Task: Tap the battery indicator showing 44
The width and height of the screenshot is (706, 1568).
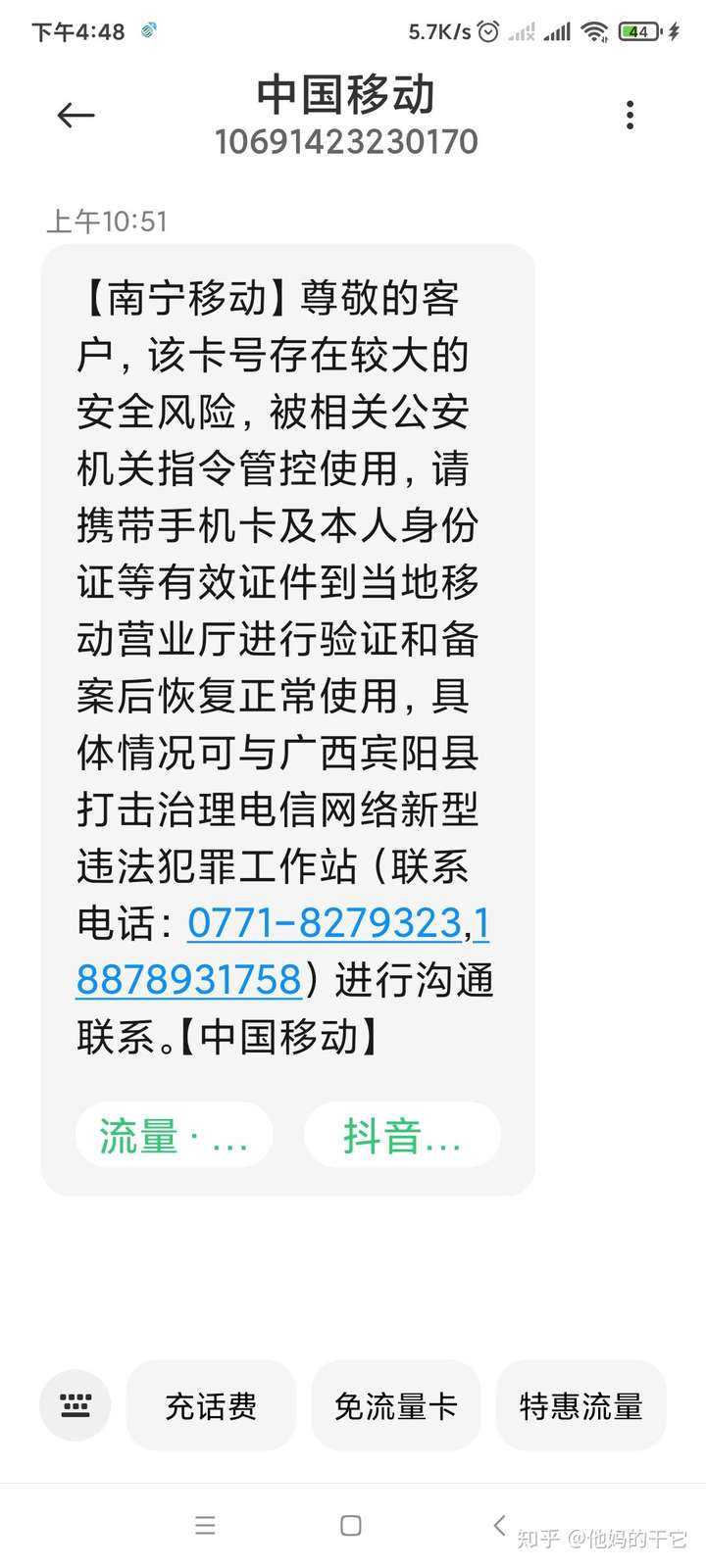Action: click(637, 31)
